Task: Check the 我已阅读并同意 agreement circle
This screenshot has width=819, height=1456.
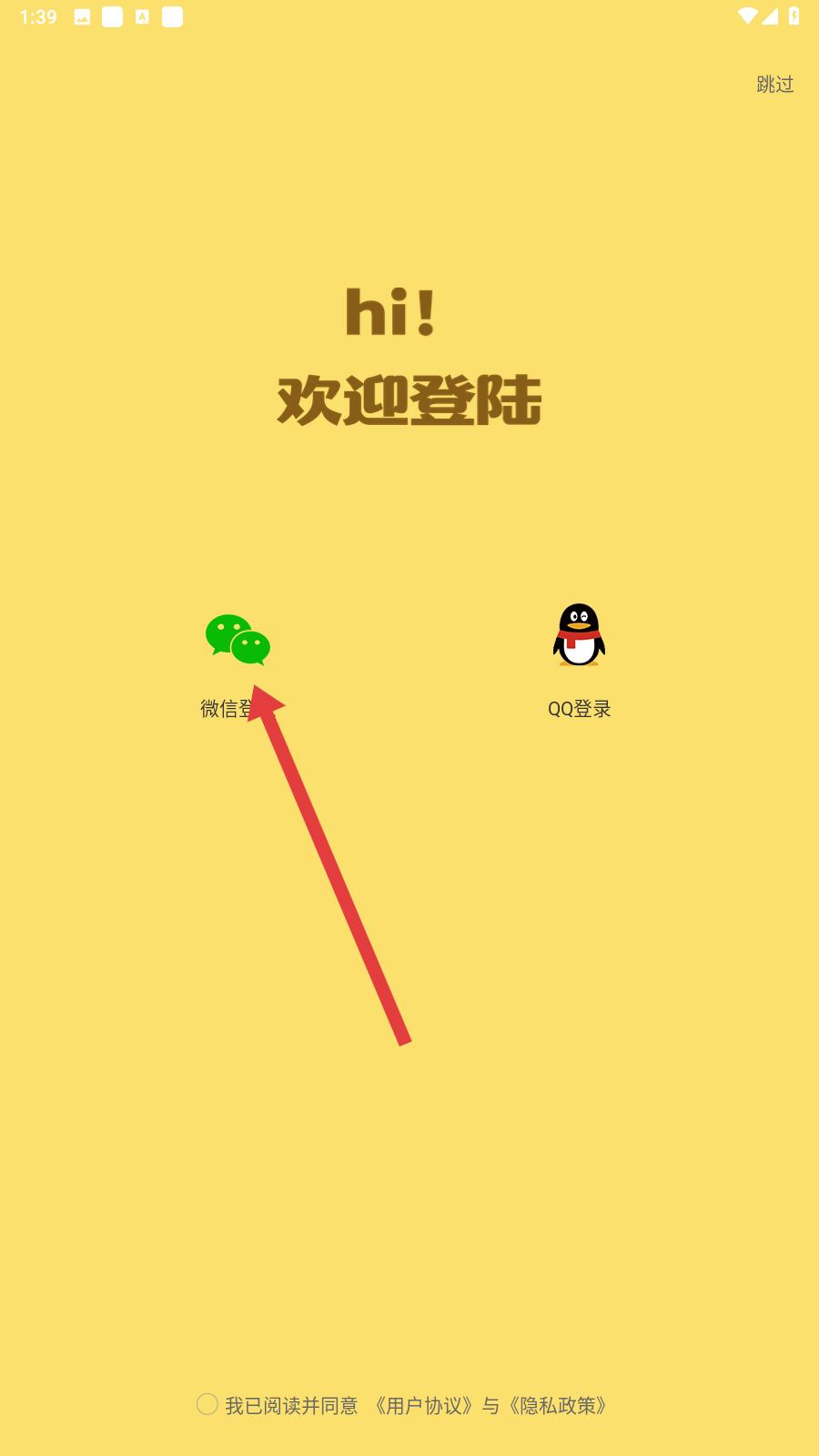Action: coord(207,1404)
